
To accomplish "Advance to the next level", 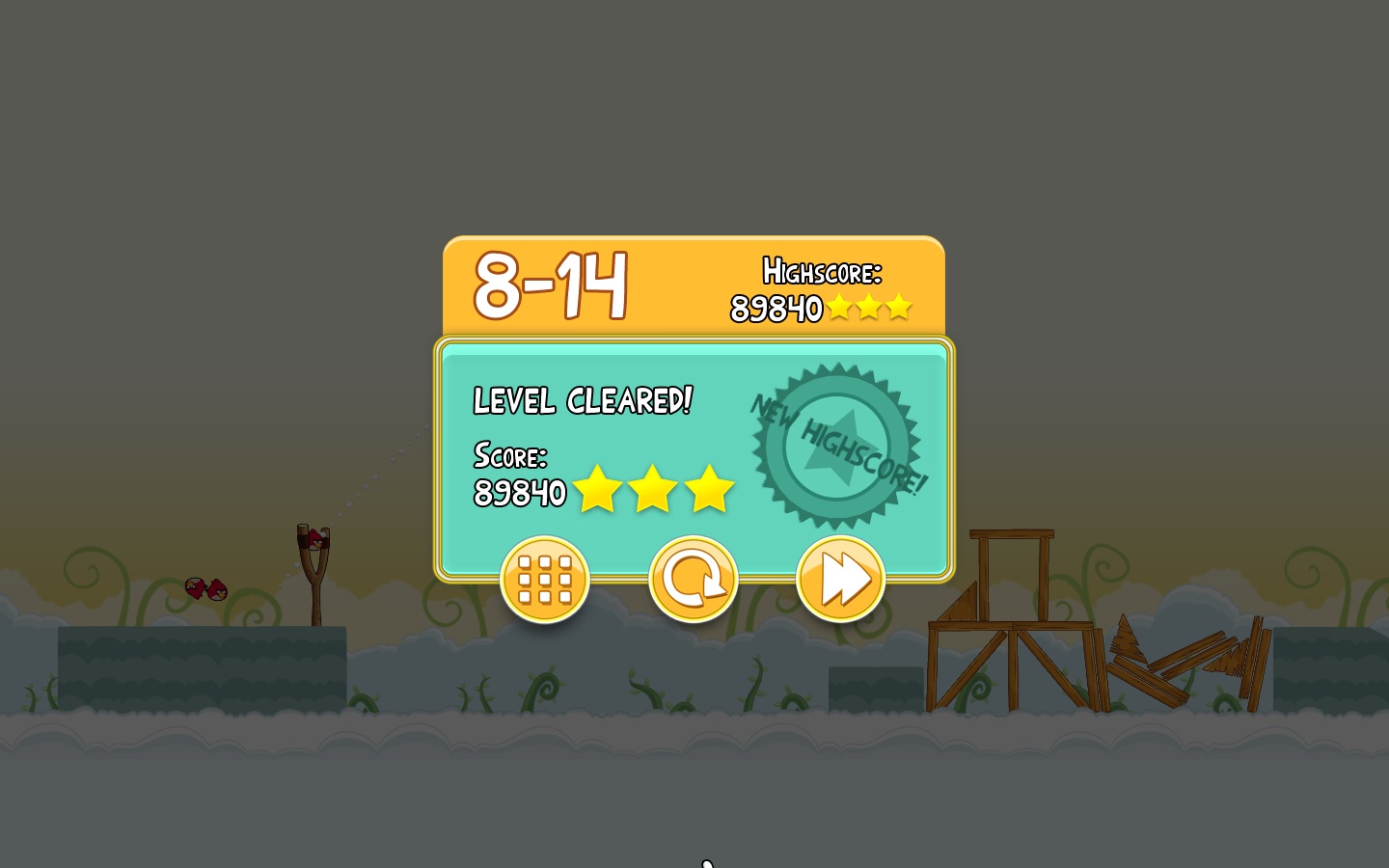I will click(840, 579).
